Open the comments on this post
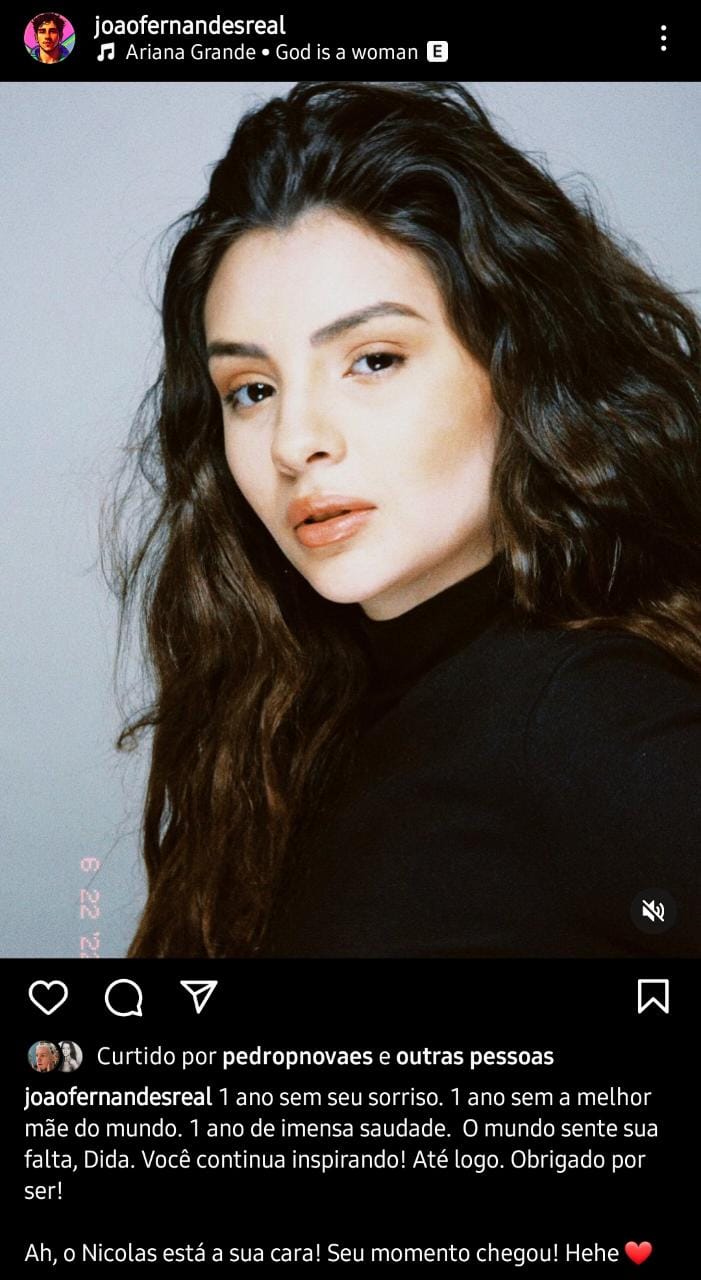The image size is (701, 1280). 123,996
